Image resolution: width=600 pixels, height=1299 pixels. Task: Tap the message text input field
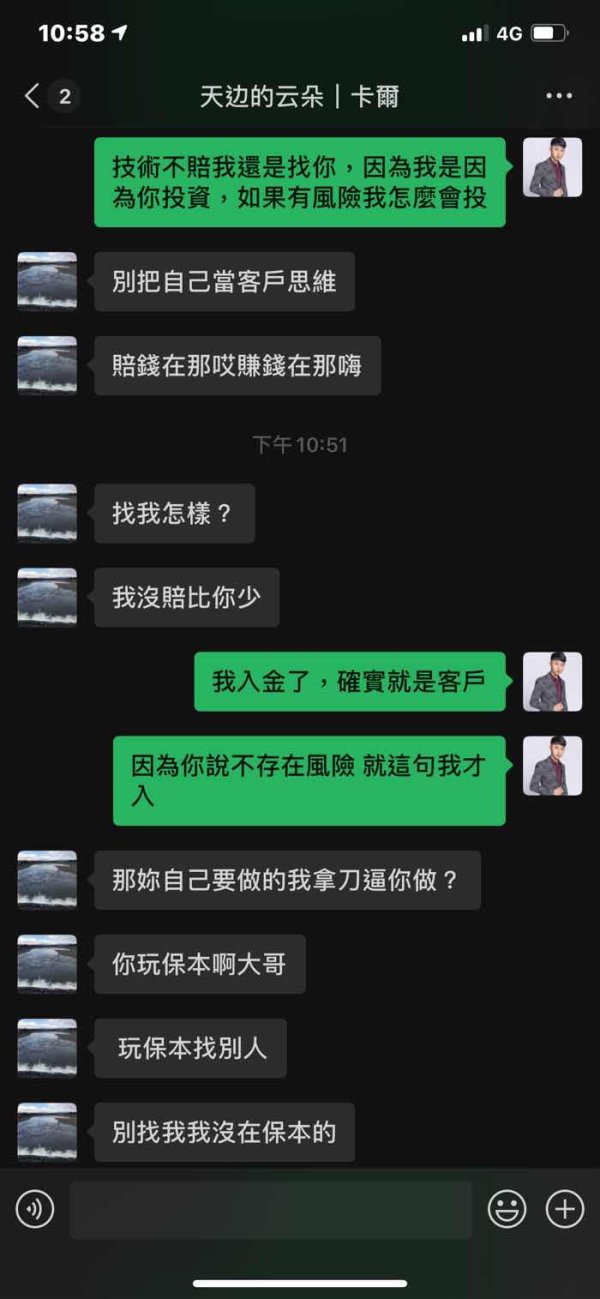pyautogui.click(x=271, y=1210)
